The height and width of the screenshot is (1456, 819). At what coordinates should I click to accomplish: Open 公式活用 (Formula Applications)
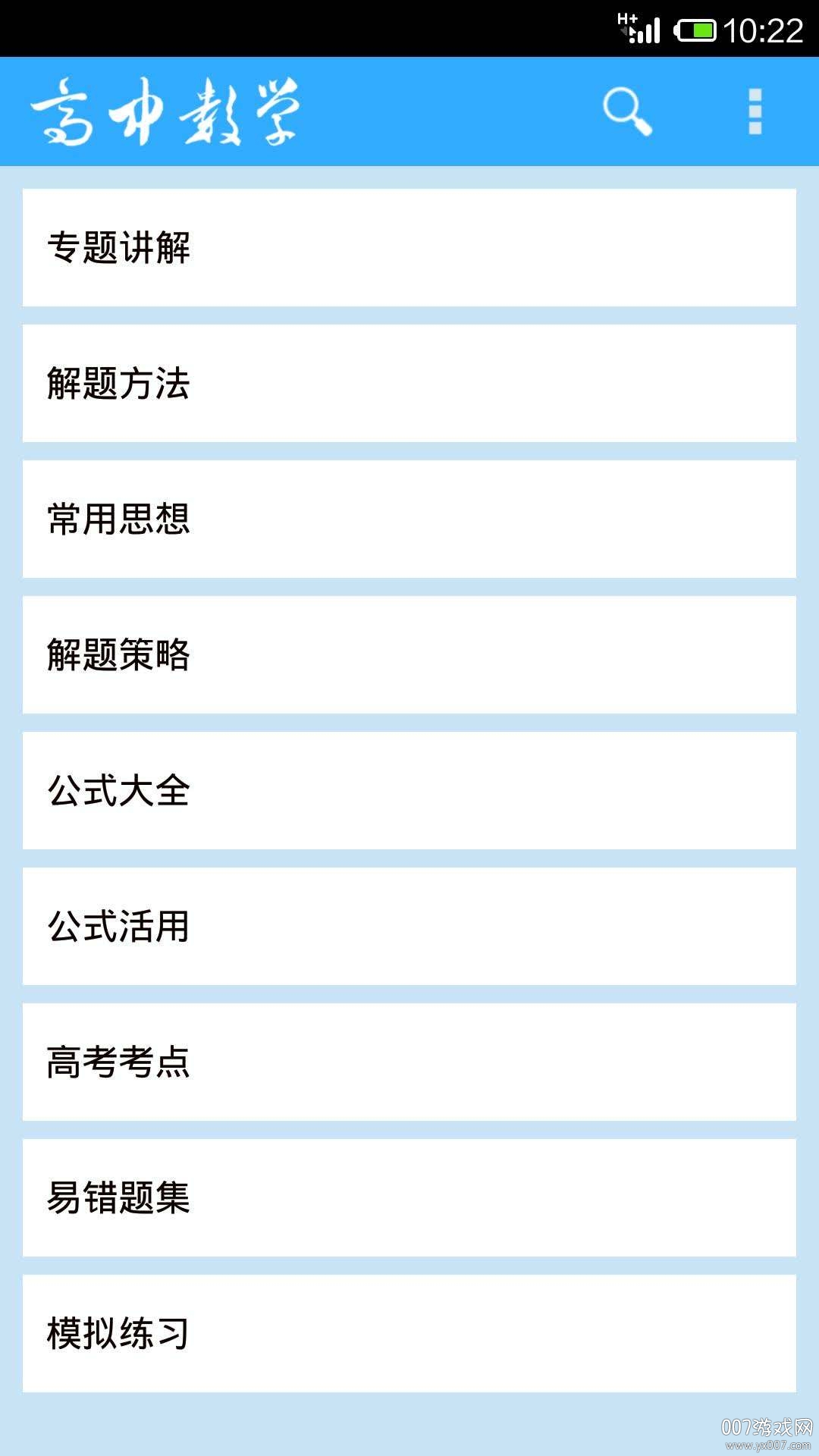(409, 925)
